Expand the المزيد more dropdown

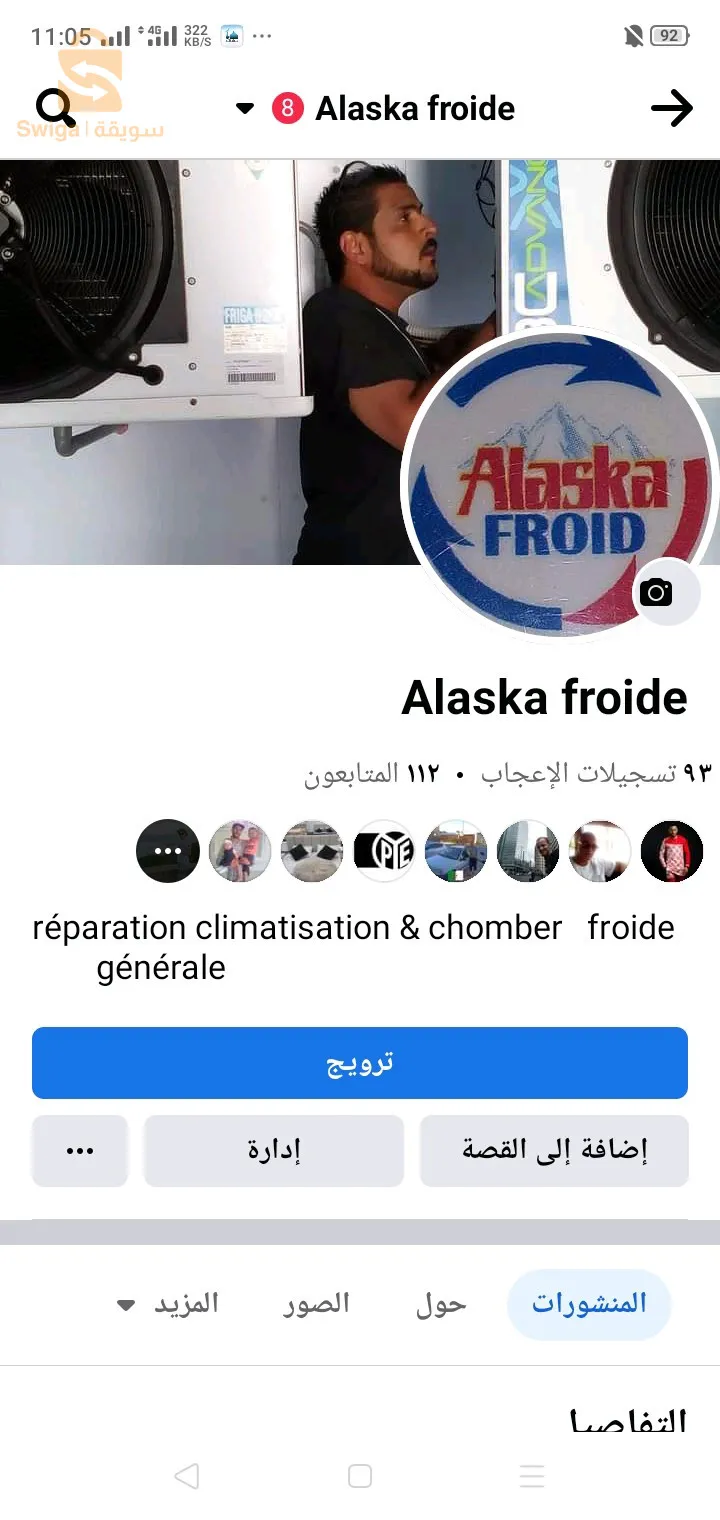tap(168, 1304)
